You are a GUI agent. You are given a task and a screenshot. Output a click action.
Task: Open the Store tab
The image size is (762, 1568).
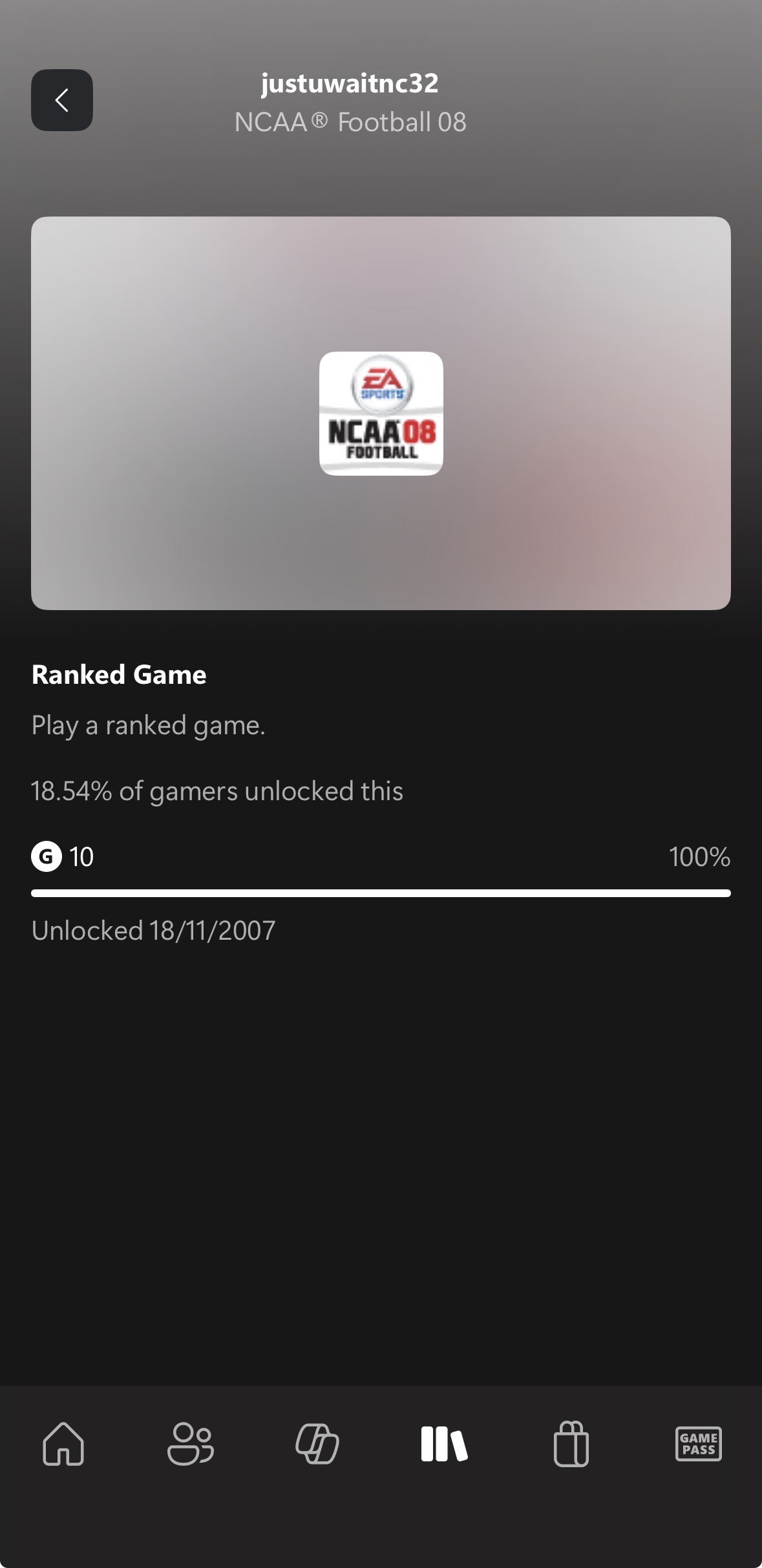tap(571, 1443)
